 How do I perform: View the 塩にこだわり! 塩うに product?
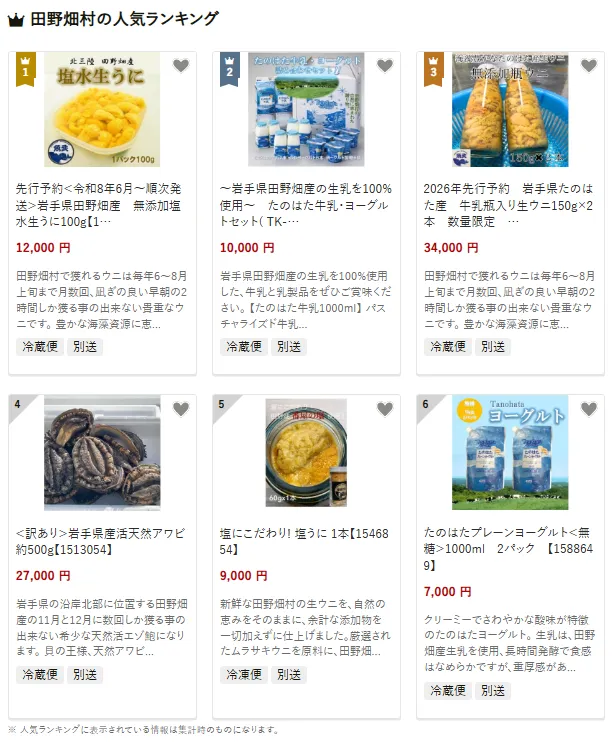point(305,541)
